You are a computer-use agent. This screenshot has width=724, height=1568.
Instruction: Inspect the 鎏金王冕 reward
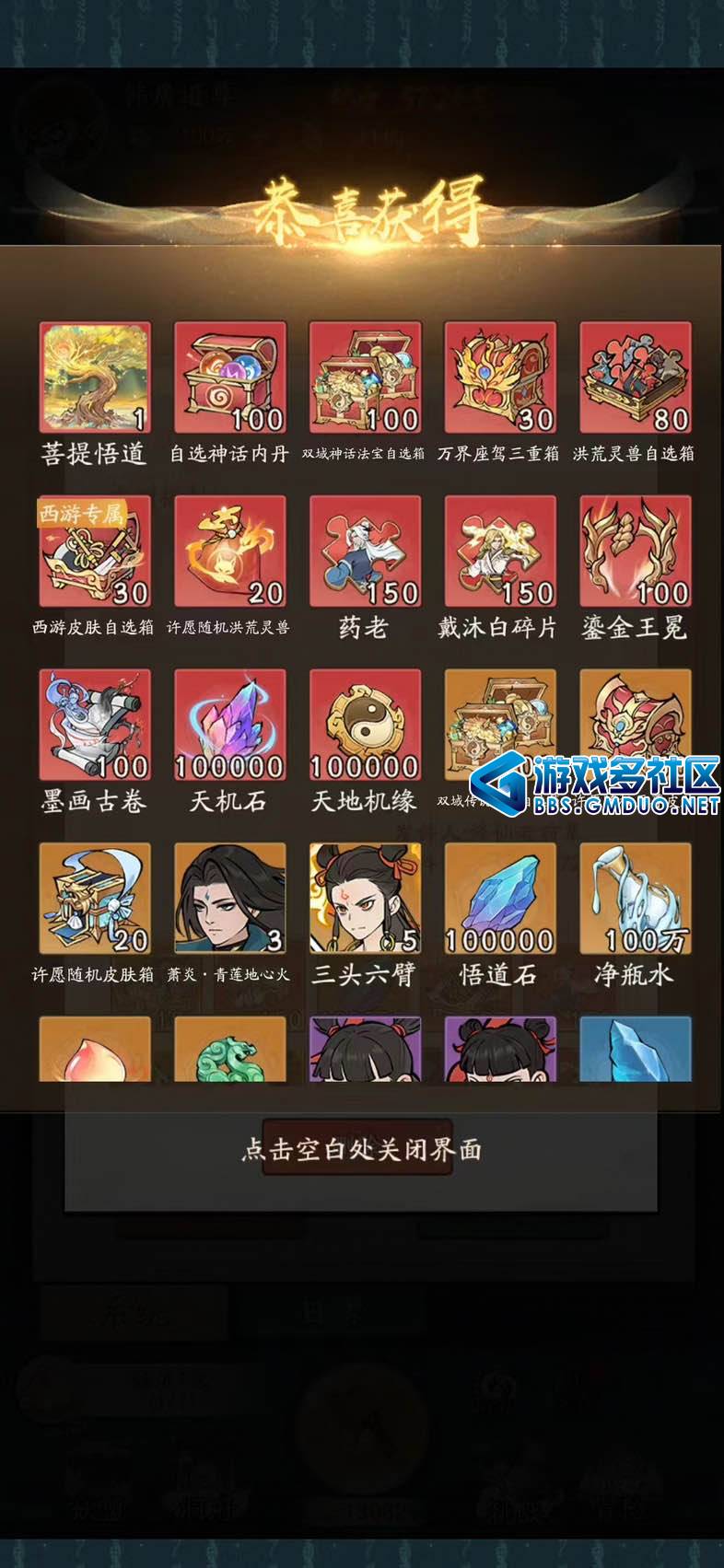click(x=635, y=552)
